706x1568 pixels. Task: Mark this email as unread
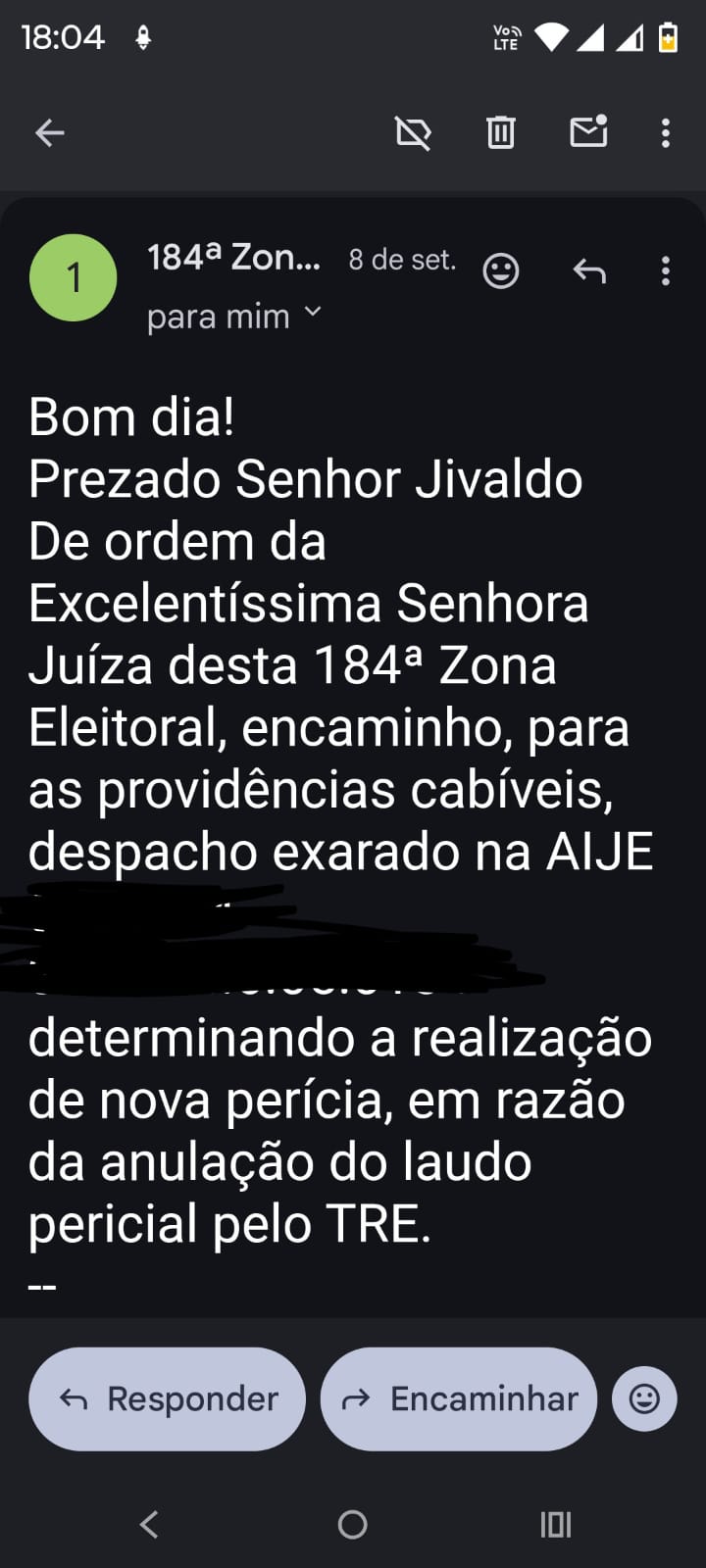[588, 131]
